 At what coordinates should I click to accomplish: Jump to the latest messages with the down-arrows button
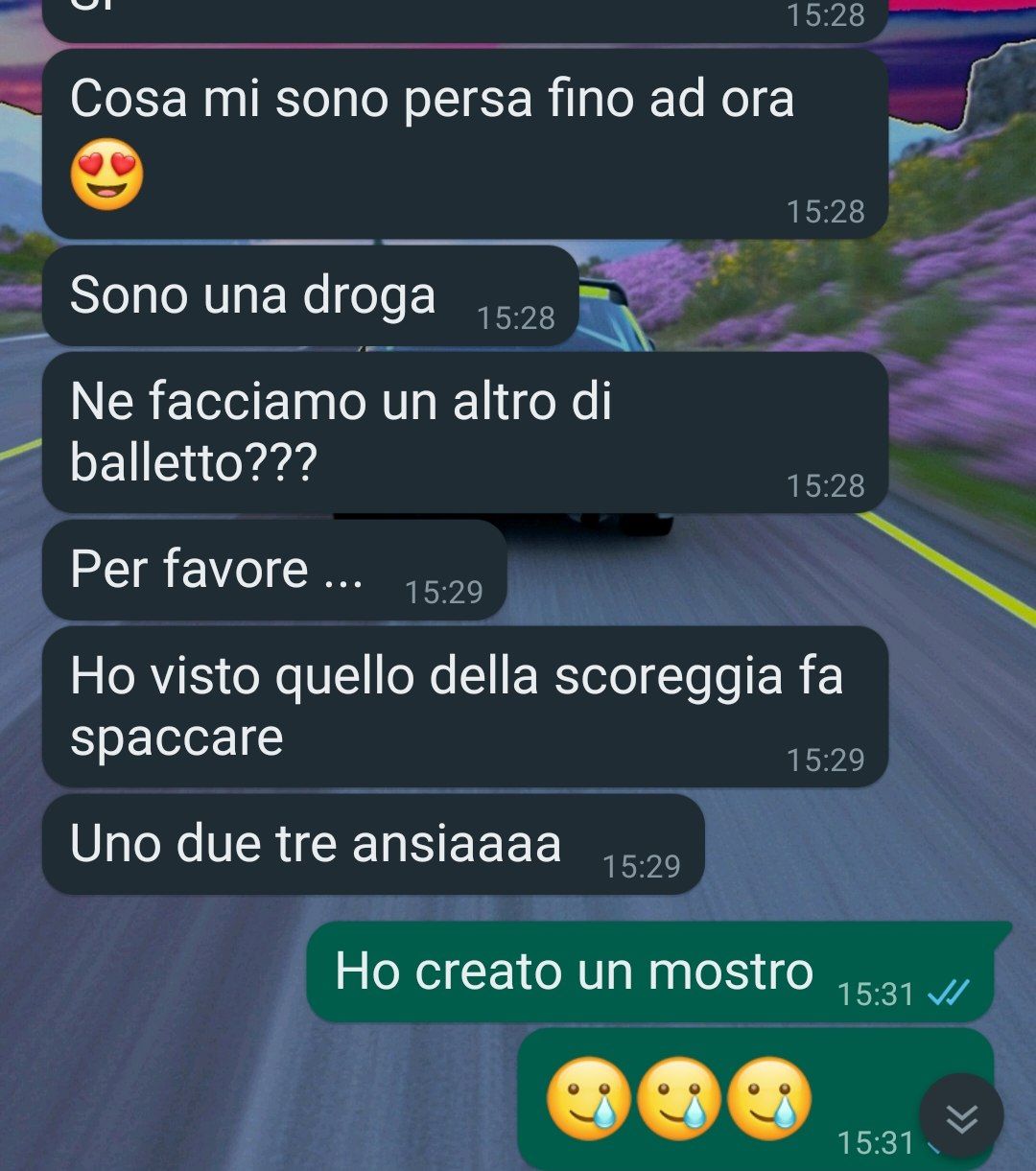click(x=961, y=1116)
